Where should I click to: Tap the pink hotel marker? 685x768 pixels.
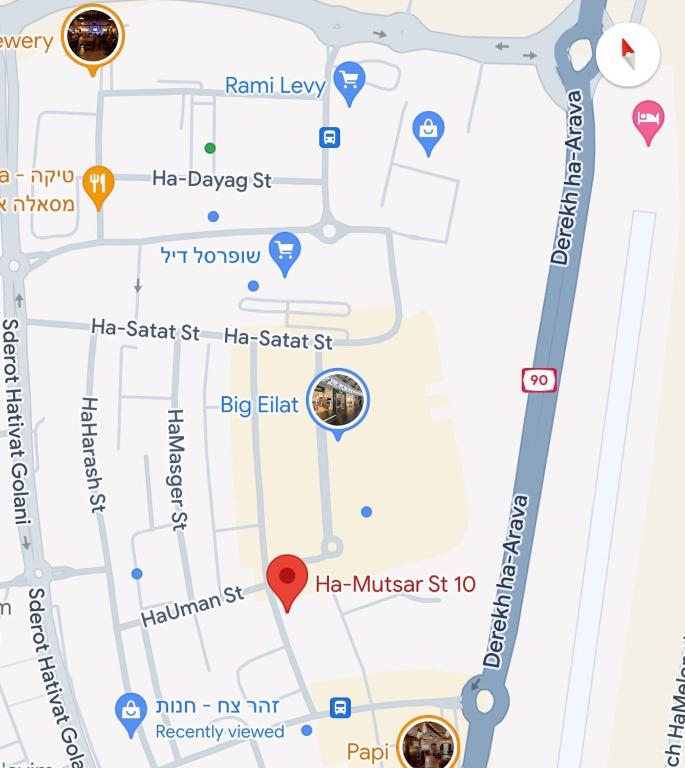pos(648,120)
